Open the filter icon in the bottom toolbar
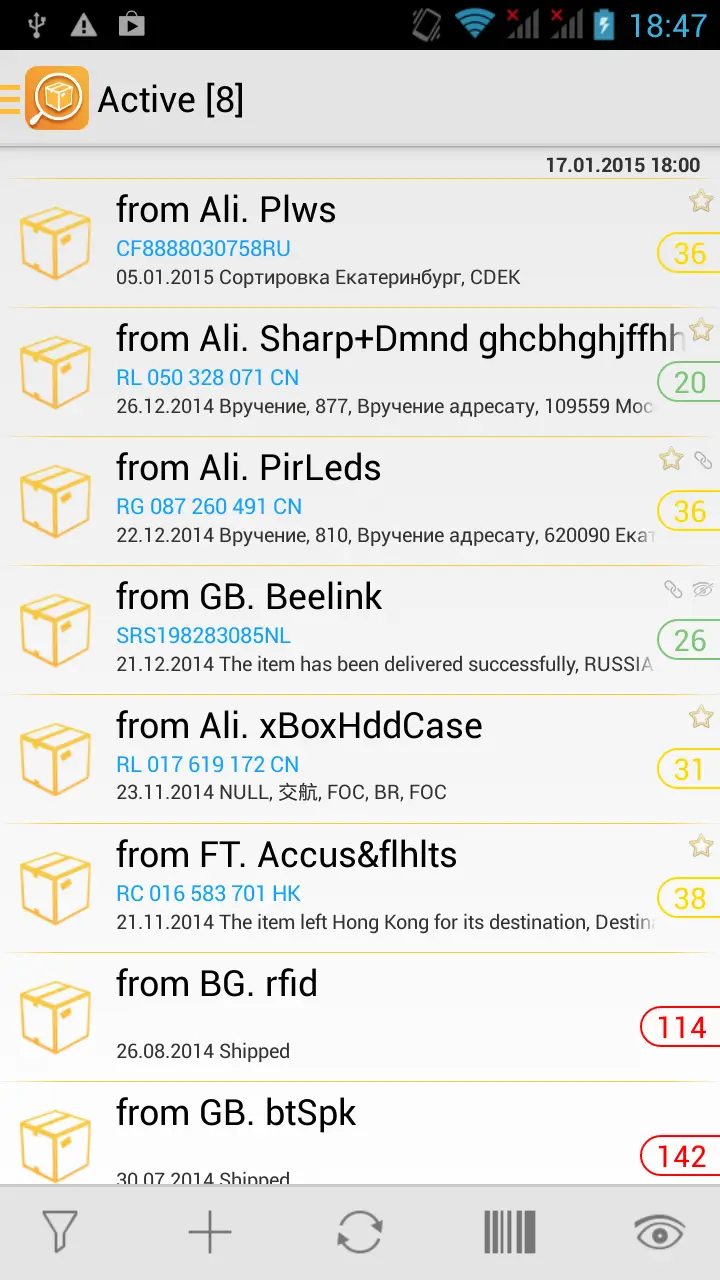720x1280 pixels. coord(60,1232)
